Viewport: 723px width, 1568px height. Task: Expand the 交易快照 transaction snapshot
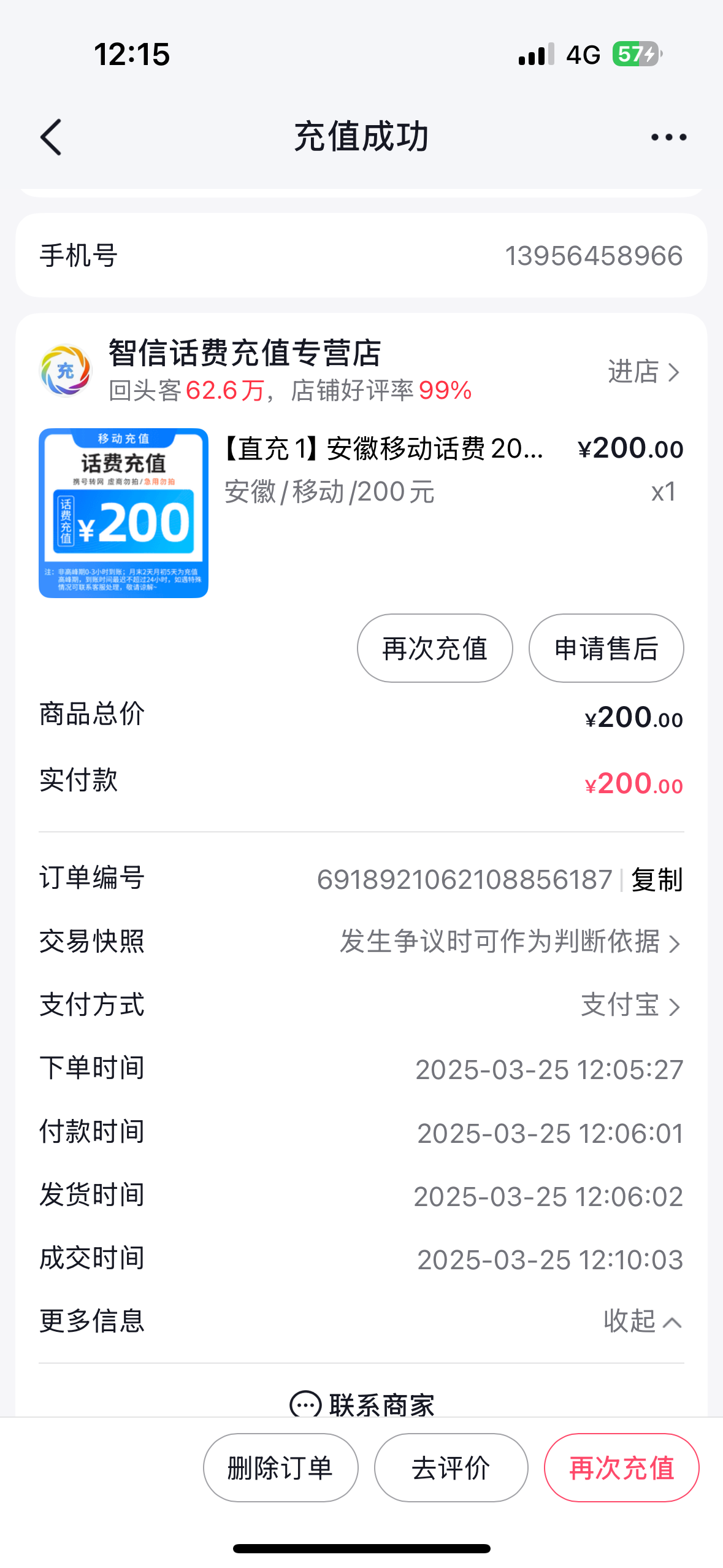pos(507,943)
